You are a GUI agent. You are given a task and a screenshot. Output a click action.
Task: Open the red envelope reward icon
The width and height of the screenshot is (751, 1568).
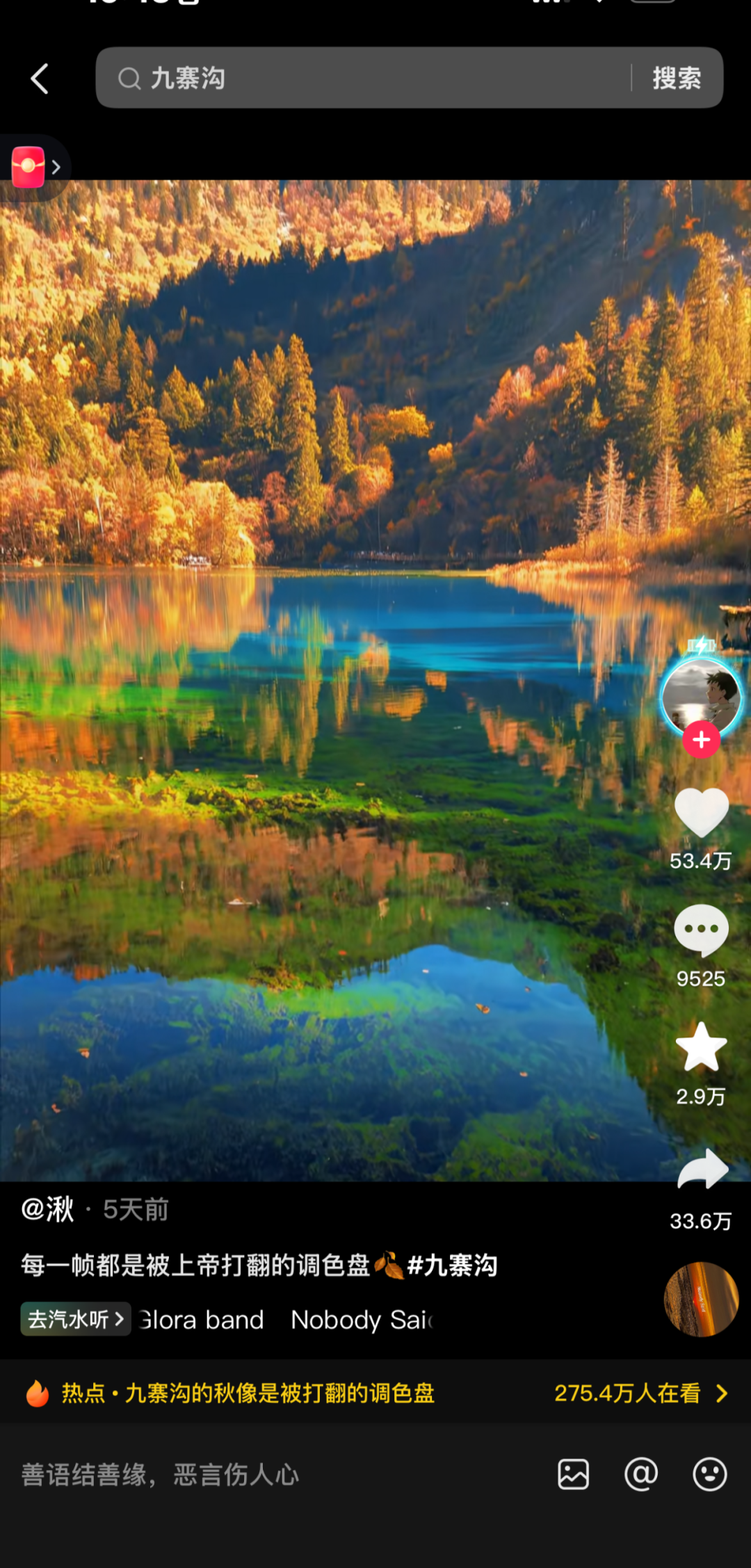coord(29,168)
